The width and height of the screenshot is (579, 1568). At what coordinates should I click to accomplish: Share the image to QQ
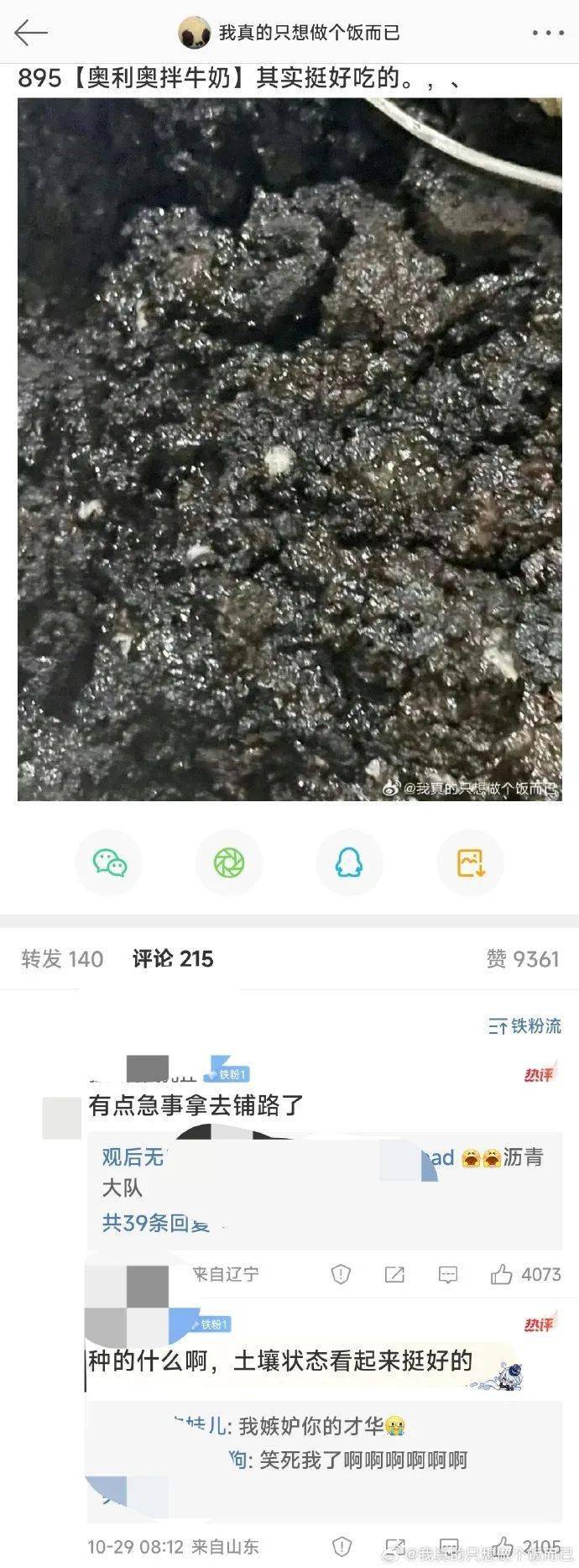(349, 863)
